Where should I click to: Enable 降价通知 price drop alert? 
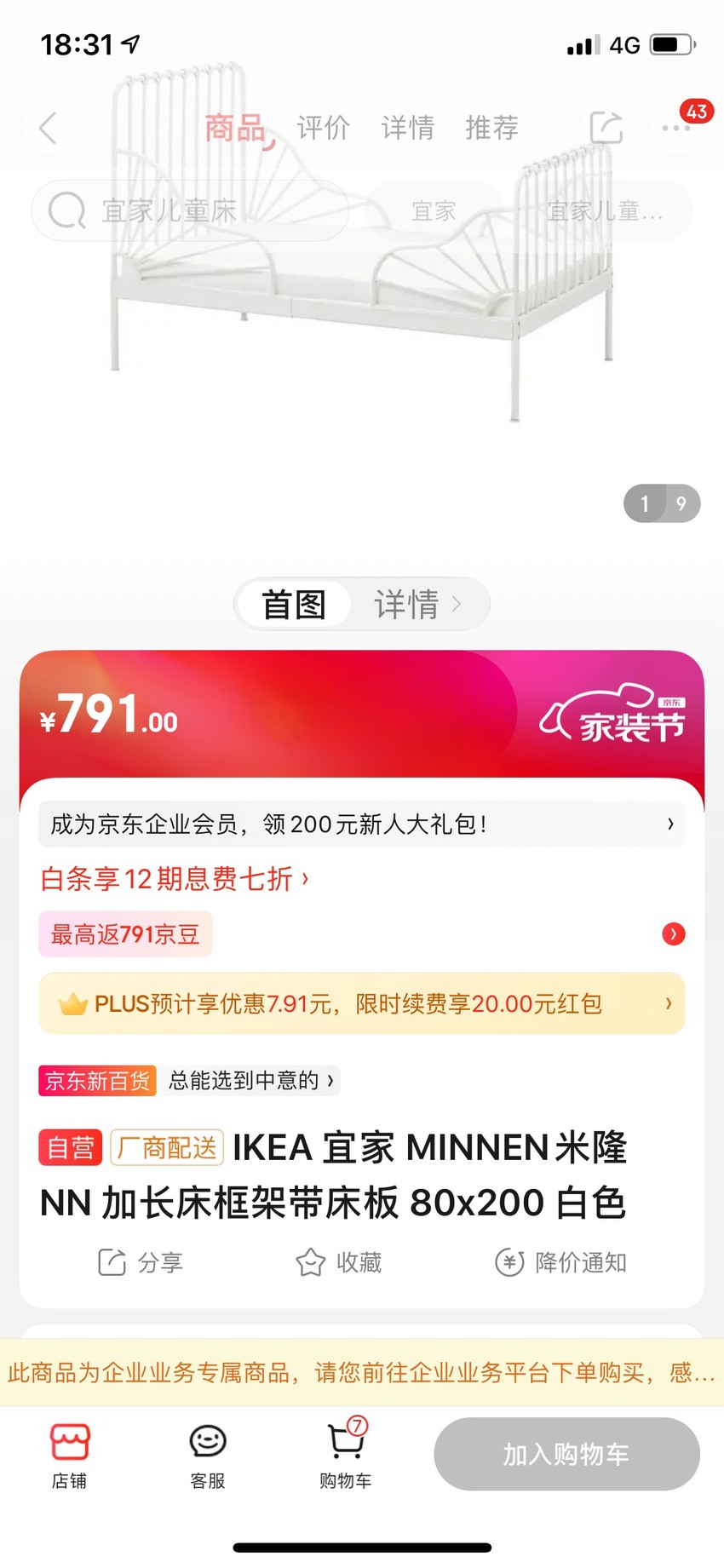pyautogui.click(x=560, y=1262)
